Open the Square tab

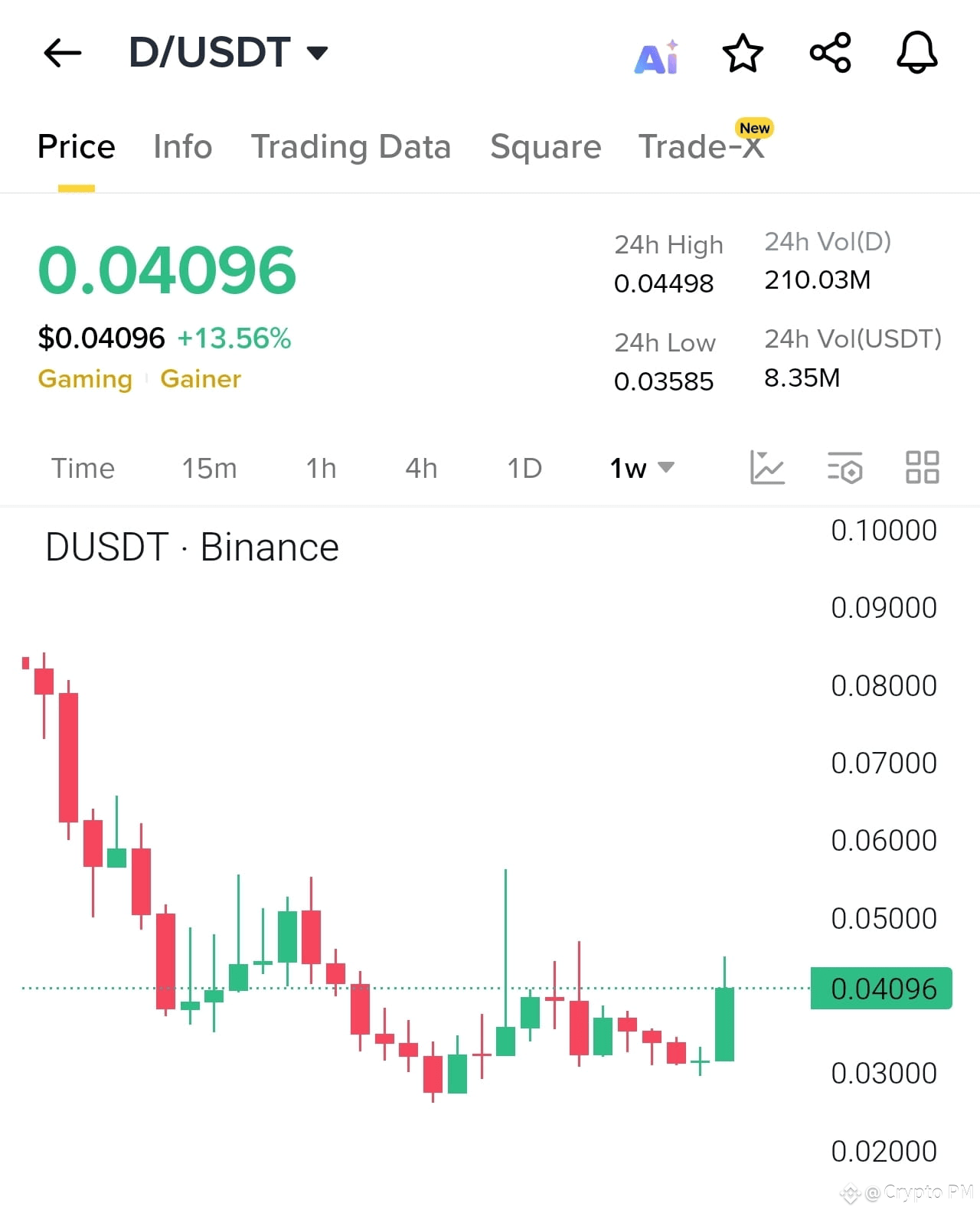545,146
